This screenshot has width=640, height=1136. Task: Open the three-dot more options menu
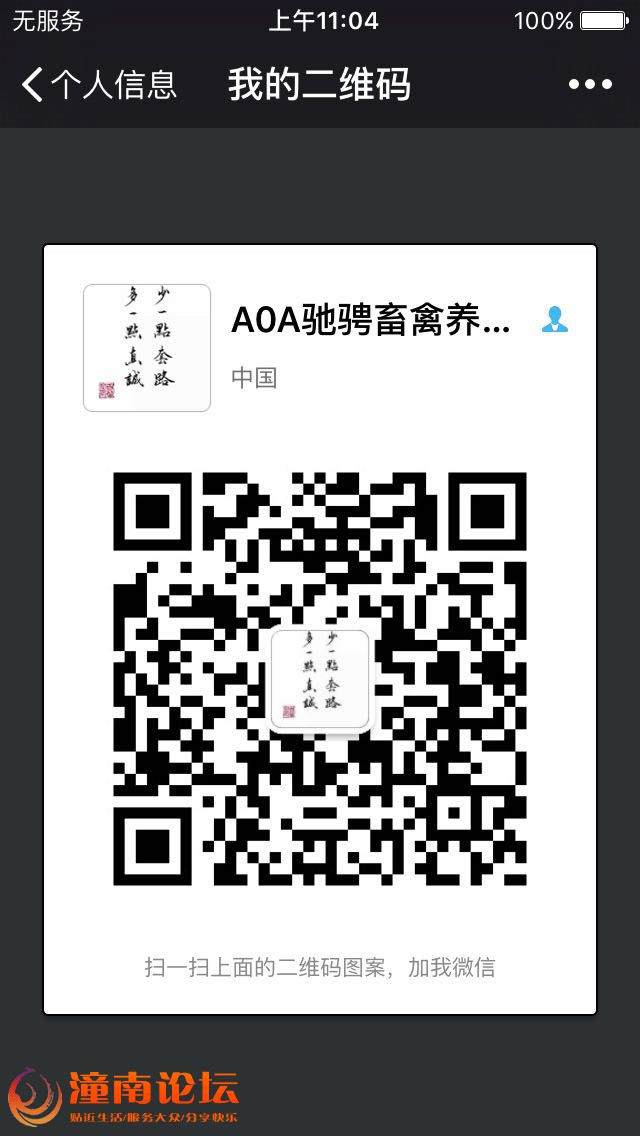pyautogui.click(x=590, y=84)
